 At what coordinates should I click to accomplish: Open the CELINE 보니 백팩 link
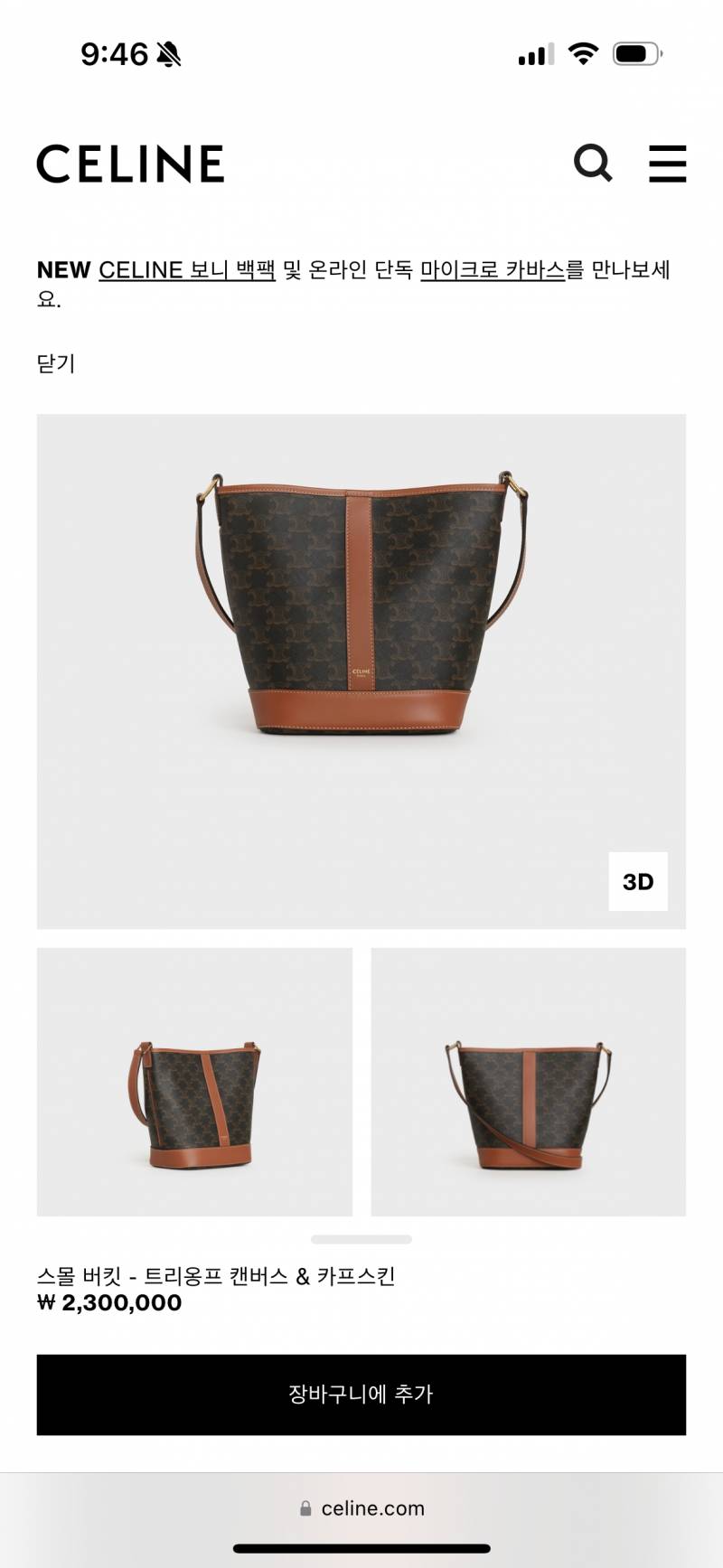(186, 269)
